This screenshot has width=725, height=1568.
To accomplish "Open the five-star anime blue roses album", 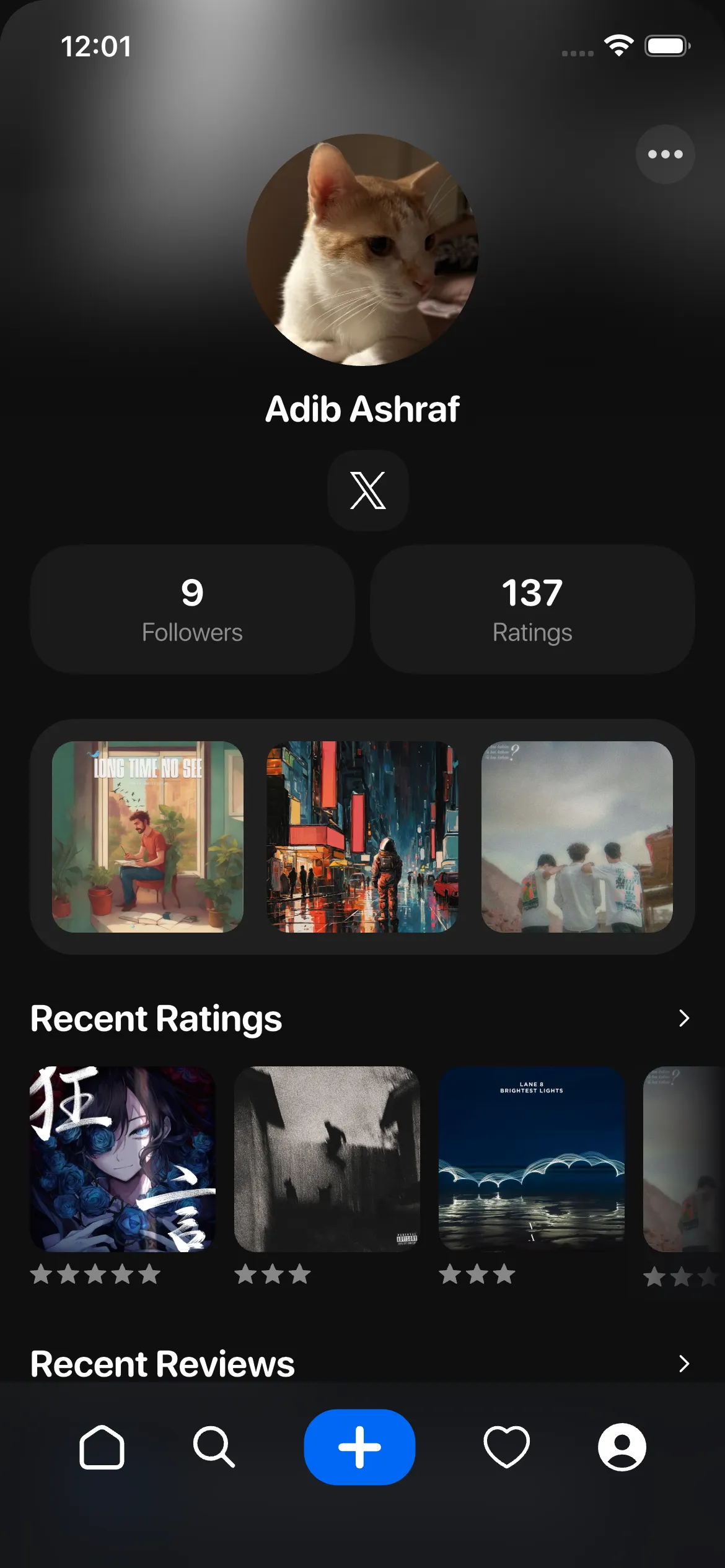I will click(123, 1159).
